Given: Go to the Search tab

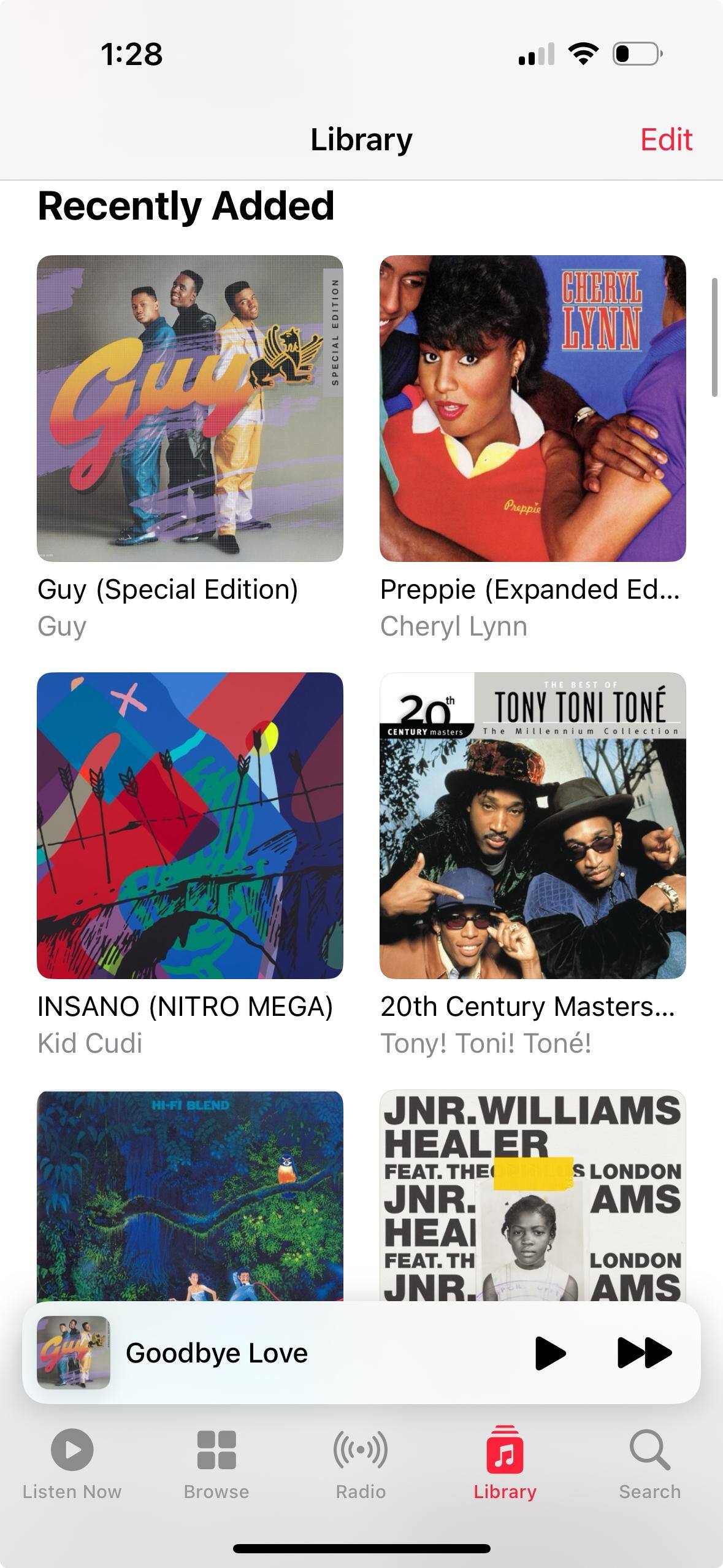Looking at the screenshot, I should pos(649,1464).
